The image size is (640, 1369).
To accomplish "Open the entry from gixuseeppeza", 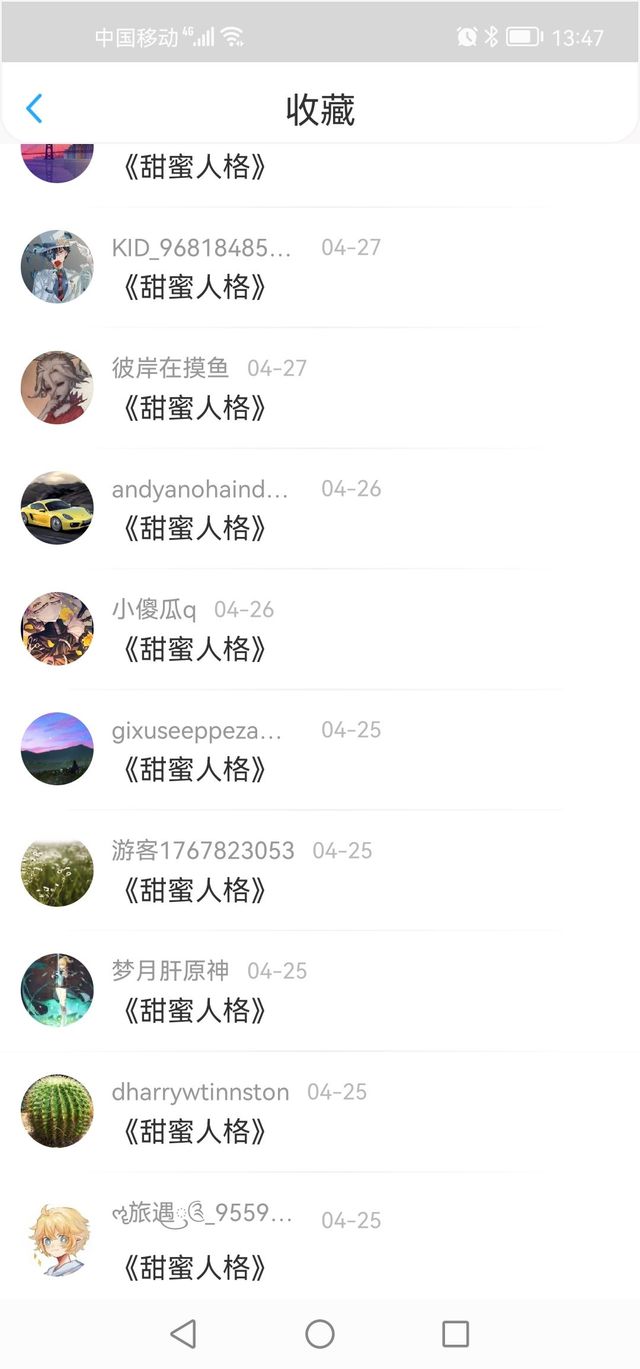I will click(x=195, y=769).
